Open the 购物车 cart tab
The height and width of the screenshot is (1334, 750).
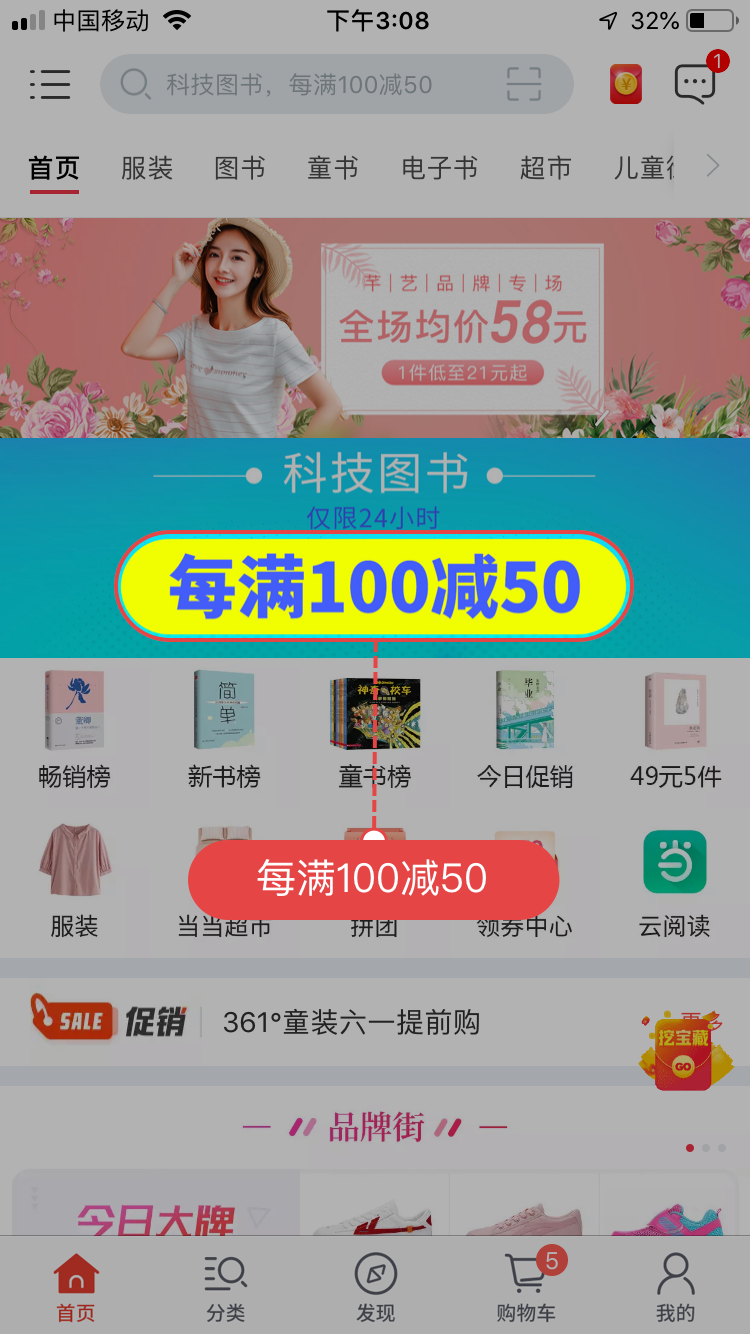pyautogui.click(x=526, y=1288)
